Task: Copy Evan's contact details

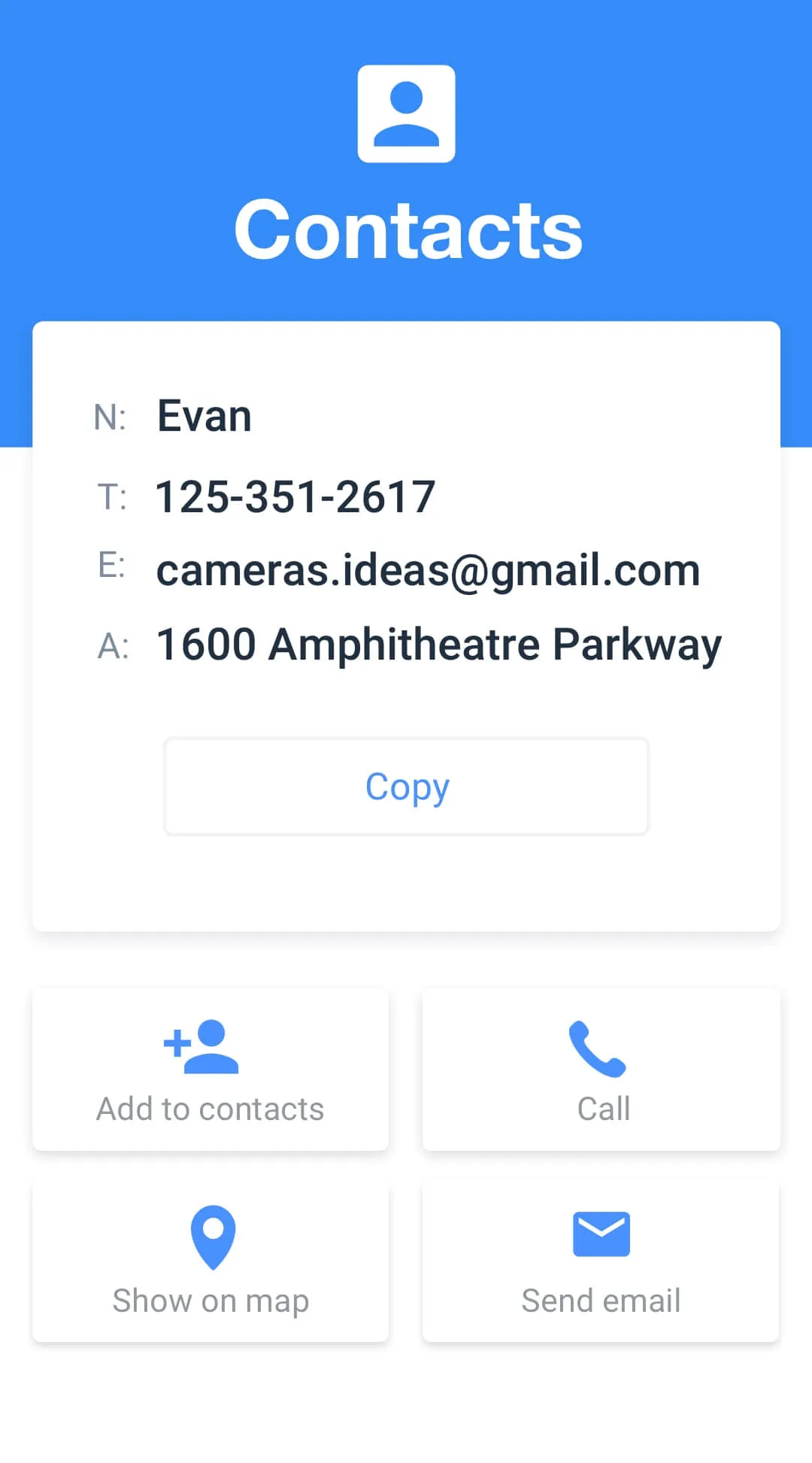Action: [406, 787]
